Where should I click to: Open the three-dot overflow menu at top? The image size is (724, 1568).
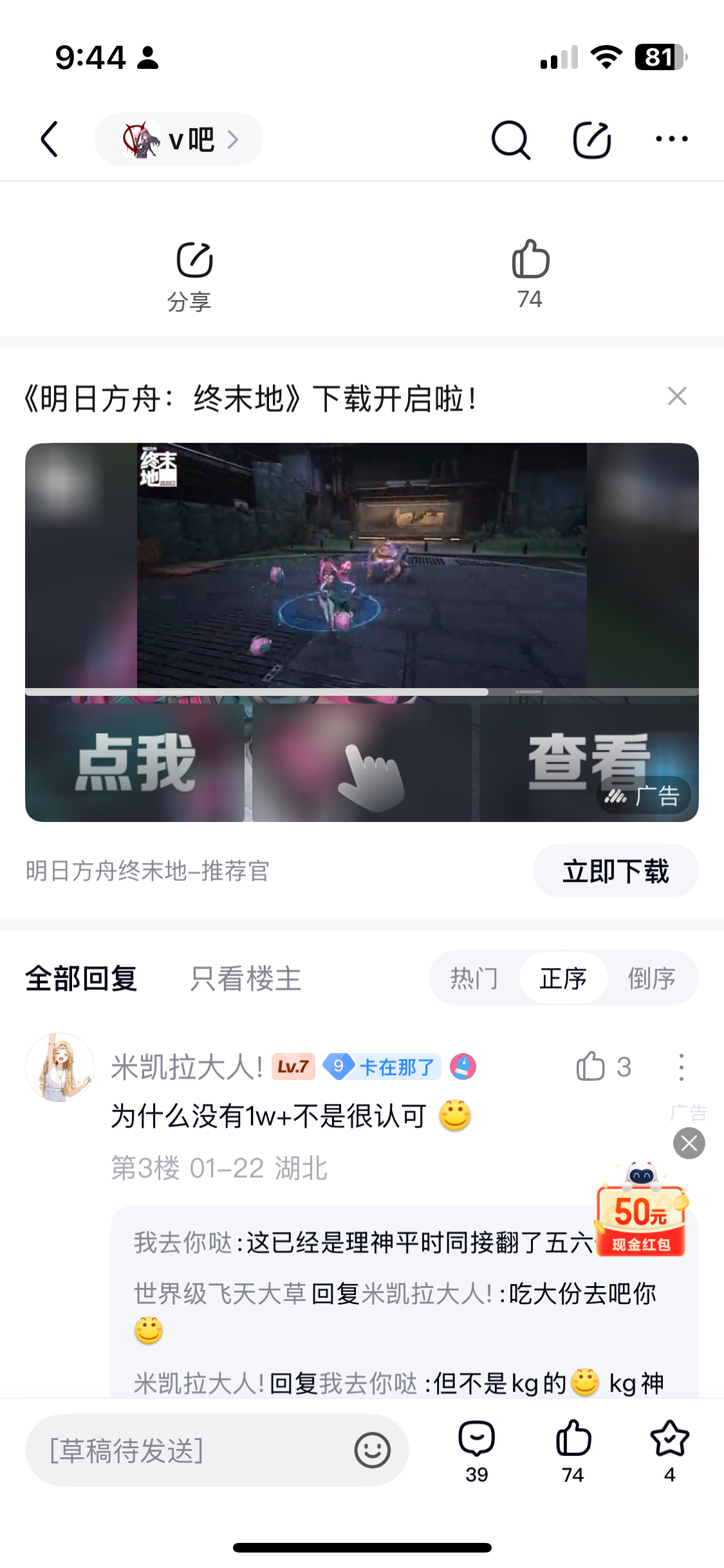(x=671, y=139)
